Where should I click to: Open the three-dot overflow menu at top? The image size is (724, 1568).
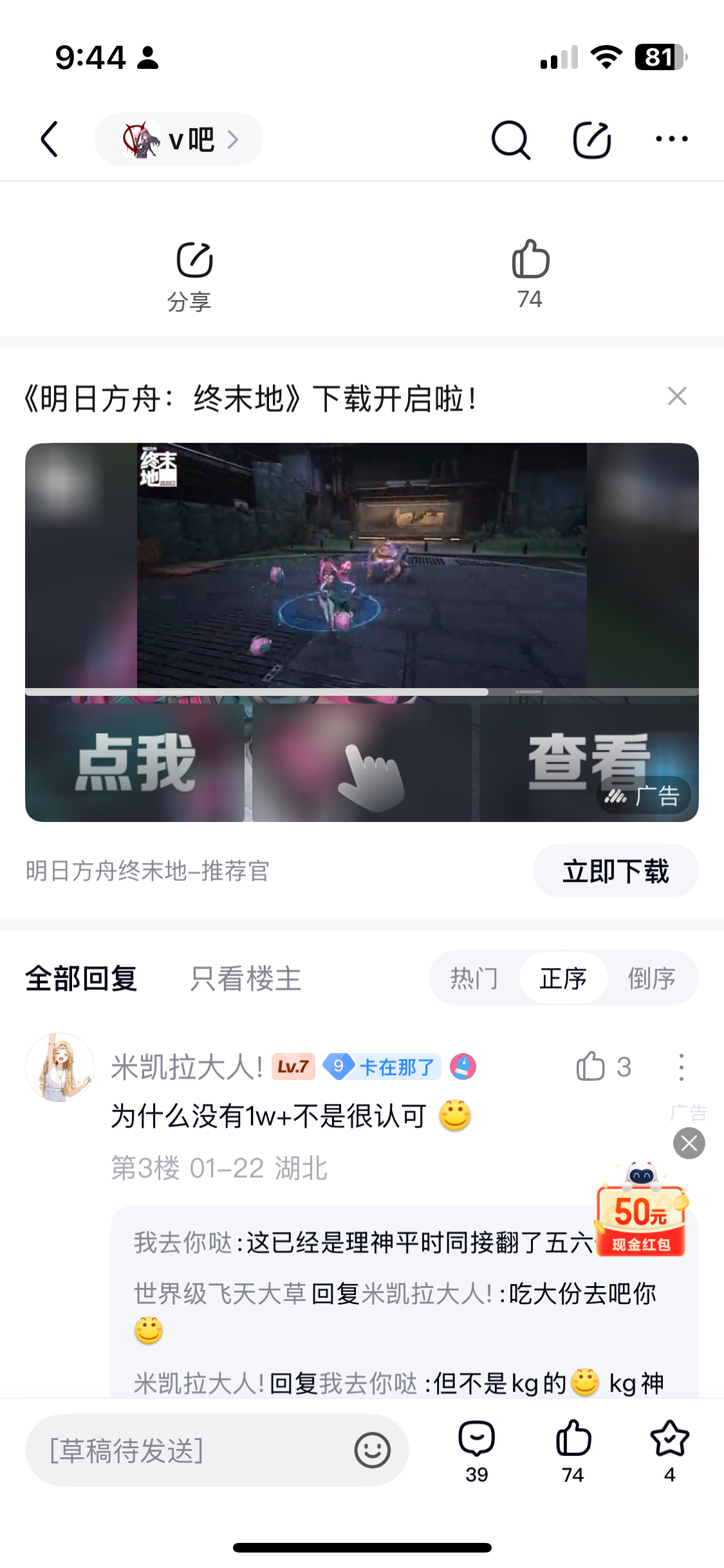(x=671, y=139)
